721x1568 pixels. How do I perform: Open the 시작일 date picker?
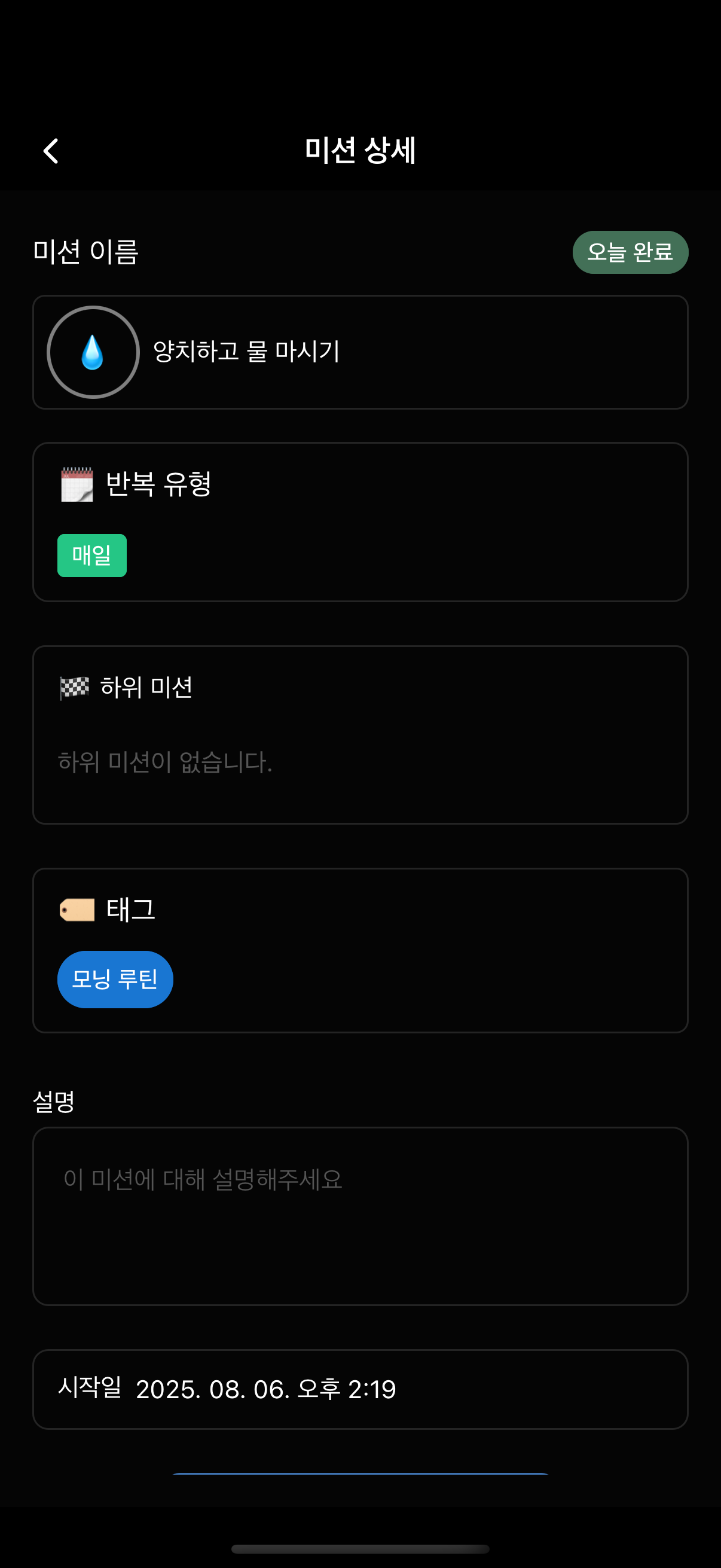click(x=360, y=1390)
